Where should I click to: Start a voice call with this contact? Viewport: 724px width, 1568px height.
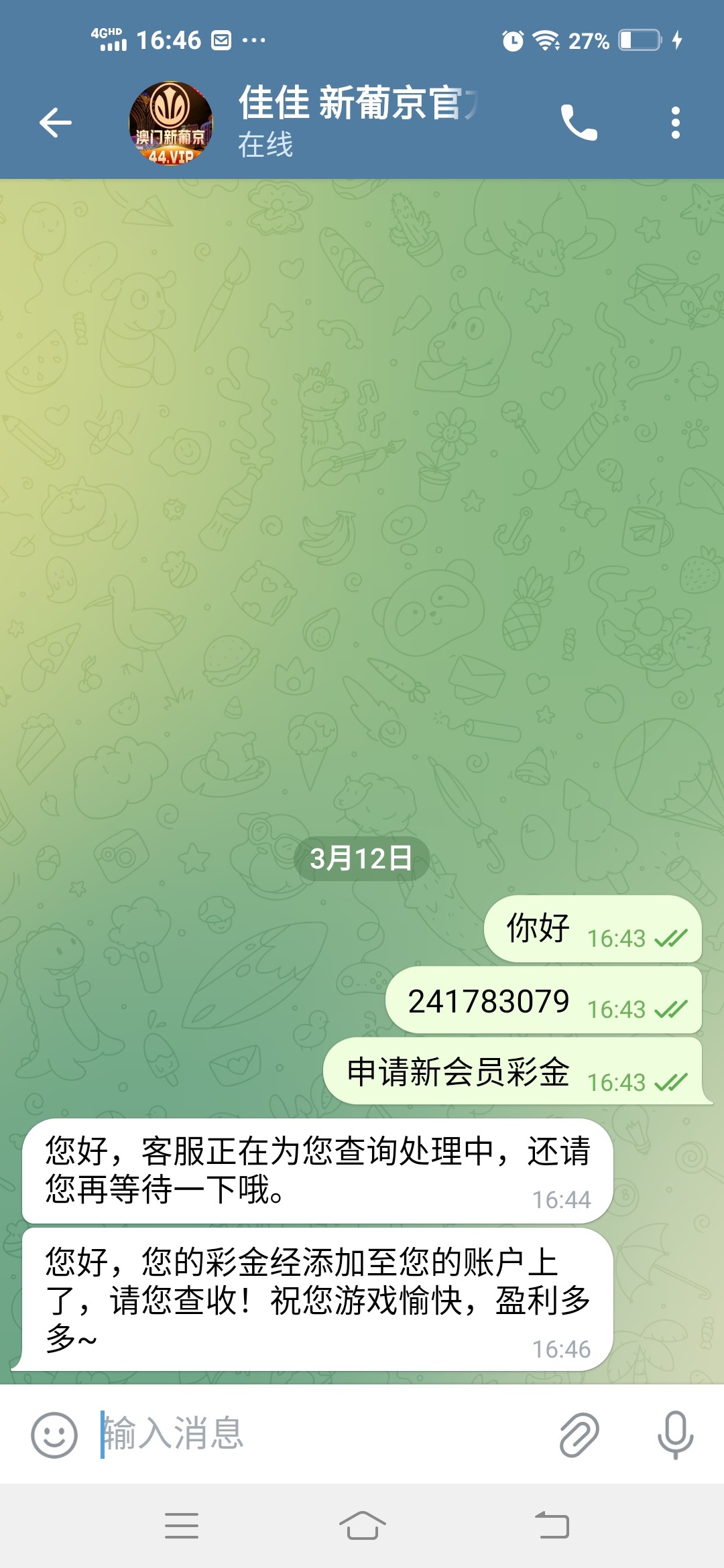pos(579,123)
